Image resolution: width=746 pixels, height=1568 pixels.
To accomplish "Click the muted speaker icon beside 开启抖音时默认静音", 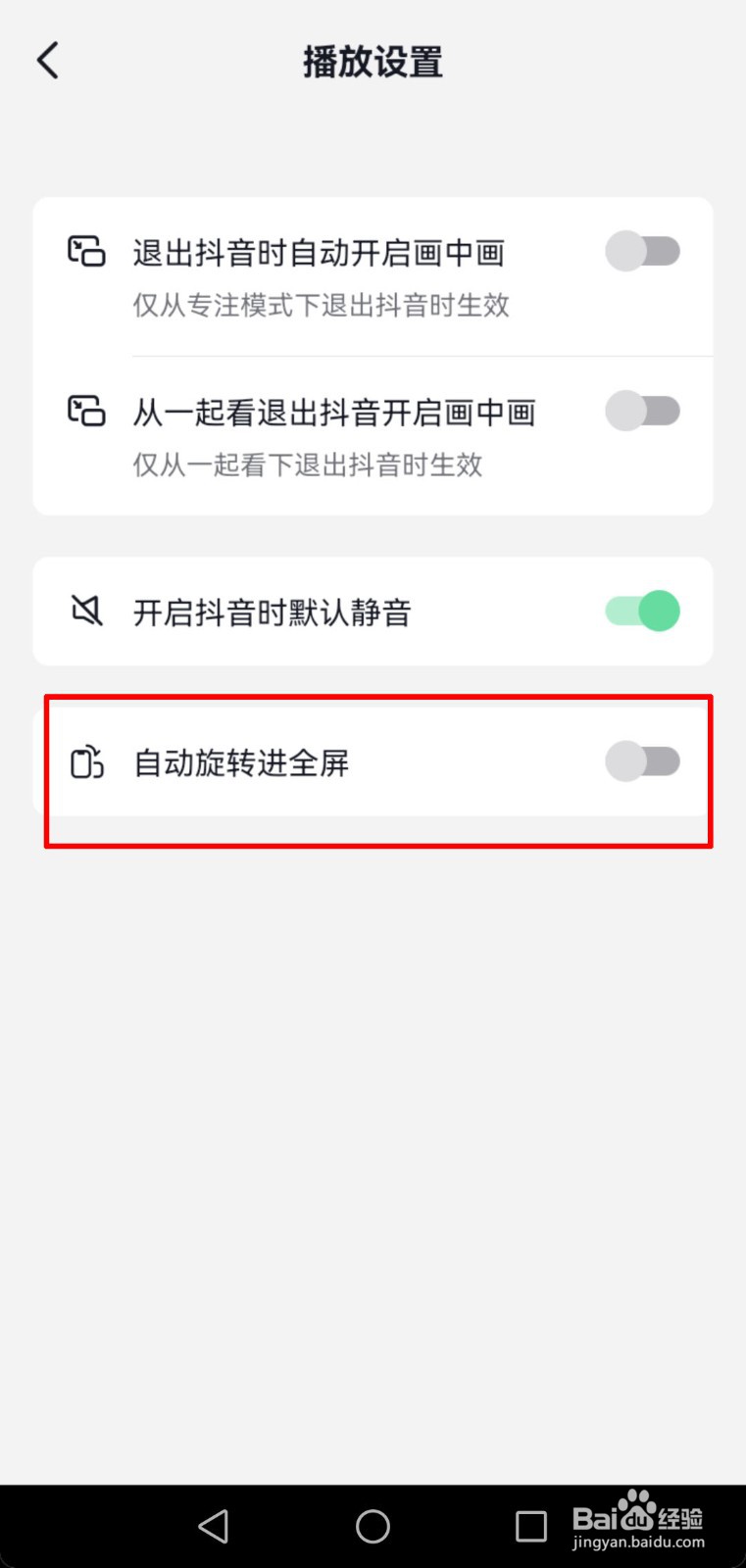I will (x=87, y=611).
